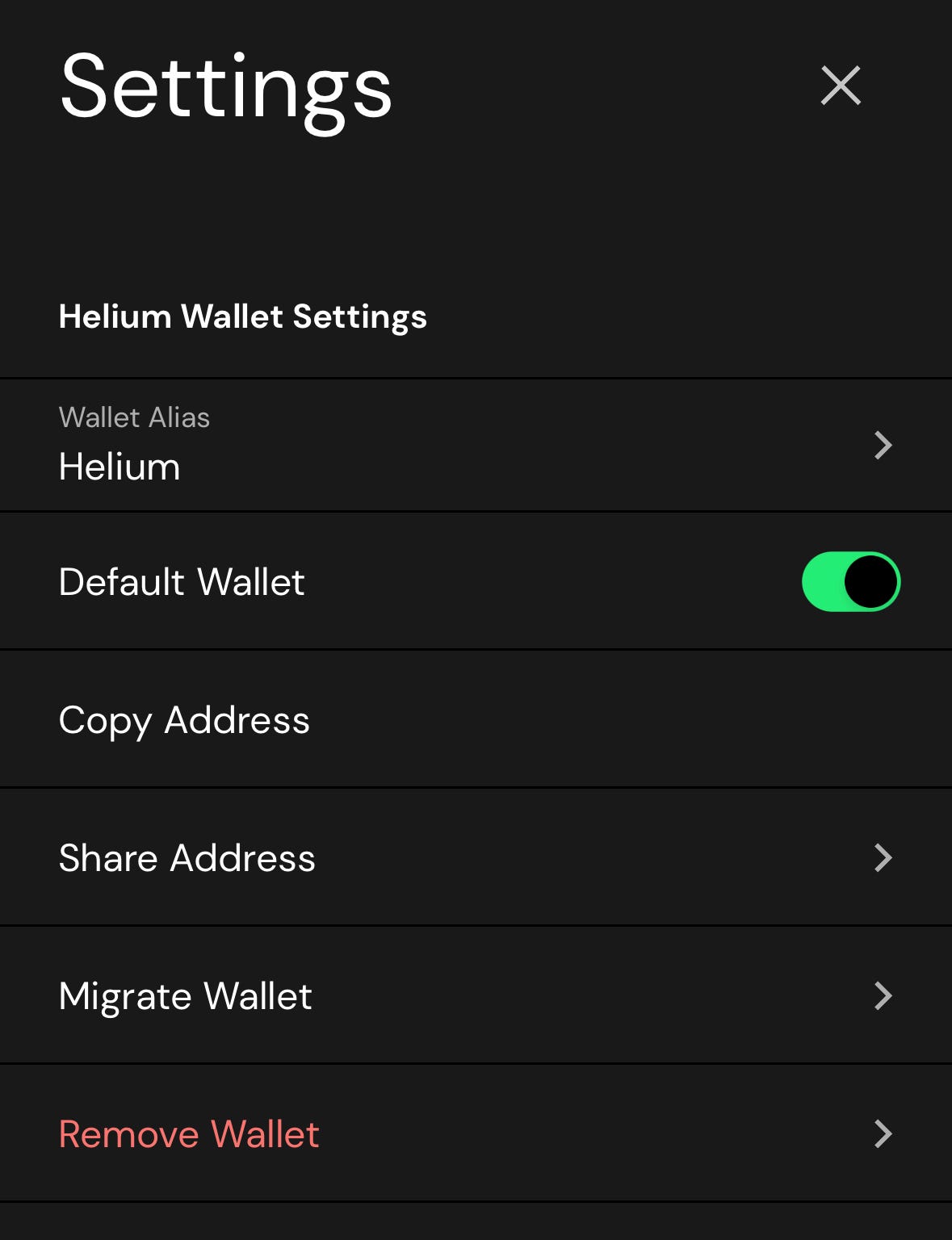Choose Share Address
Image resolution: width=952 pixels, height=1240 pixels.
(x=187, y=857)
